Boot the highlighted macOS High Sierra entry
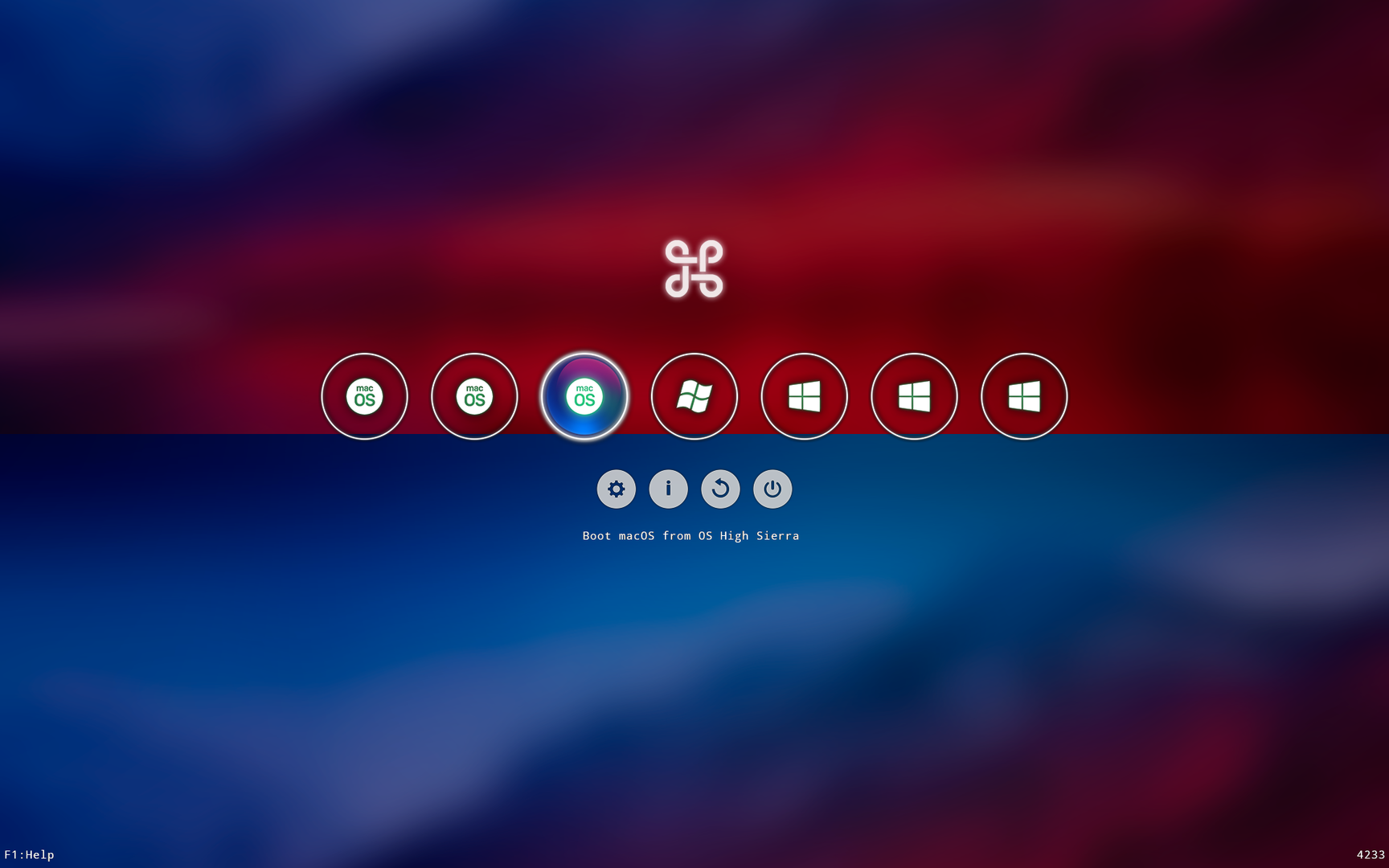Image resolution: width=1389 pixels, height=868 pixels. click(x=584, y=396)
